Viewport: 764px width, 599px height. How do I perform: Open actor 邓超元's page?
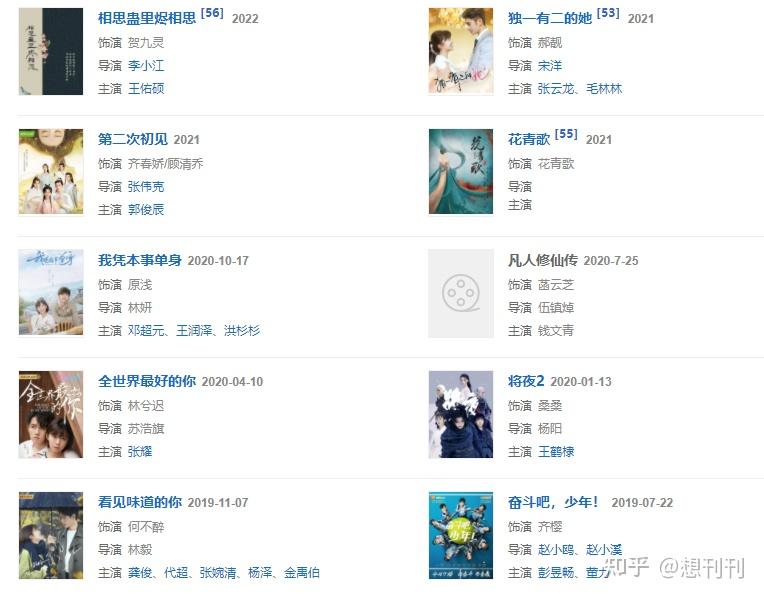146,330
